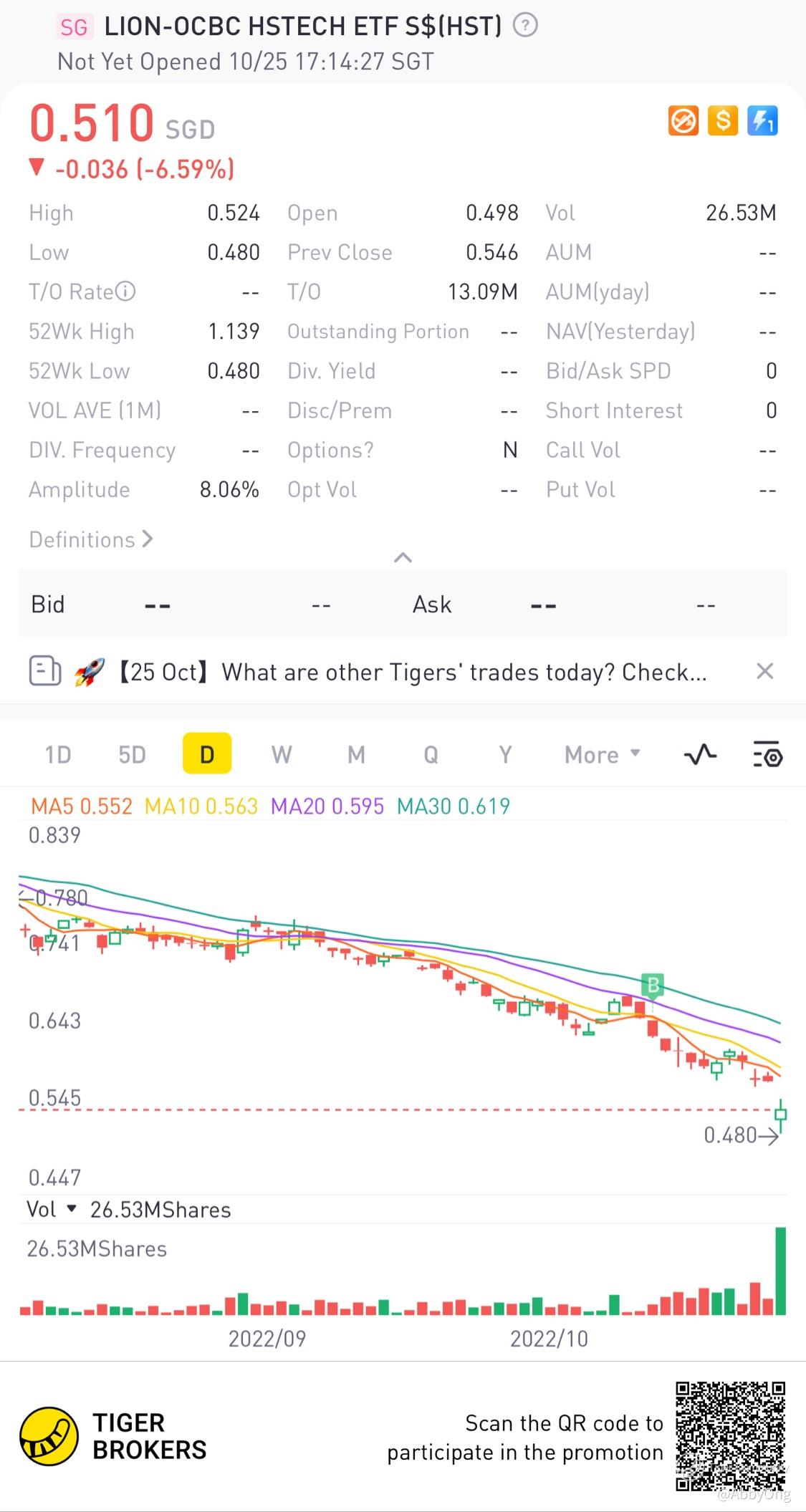Open the chart comparison line icon
806x1512 pixels.
(x=700, y=754)
